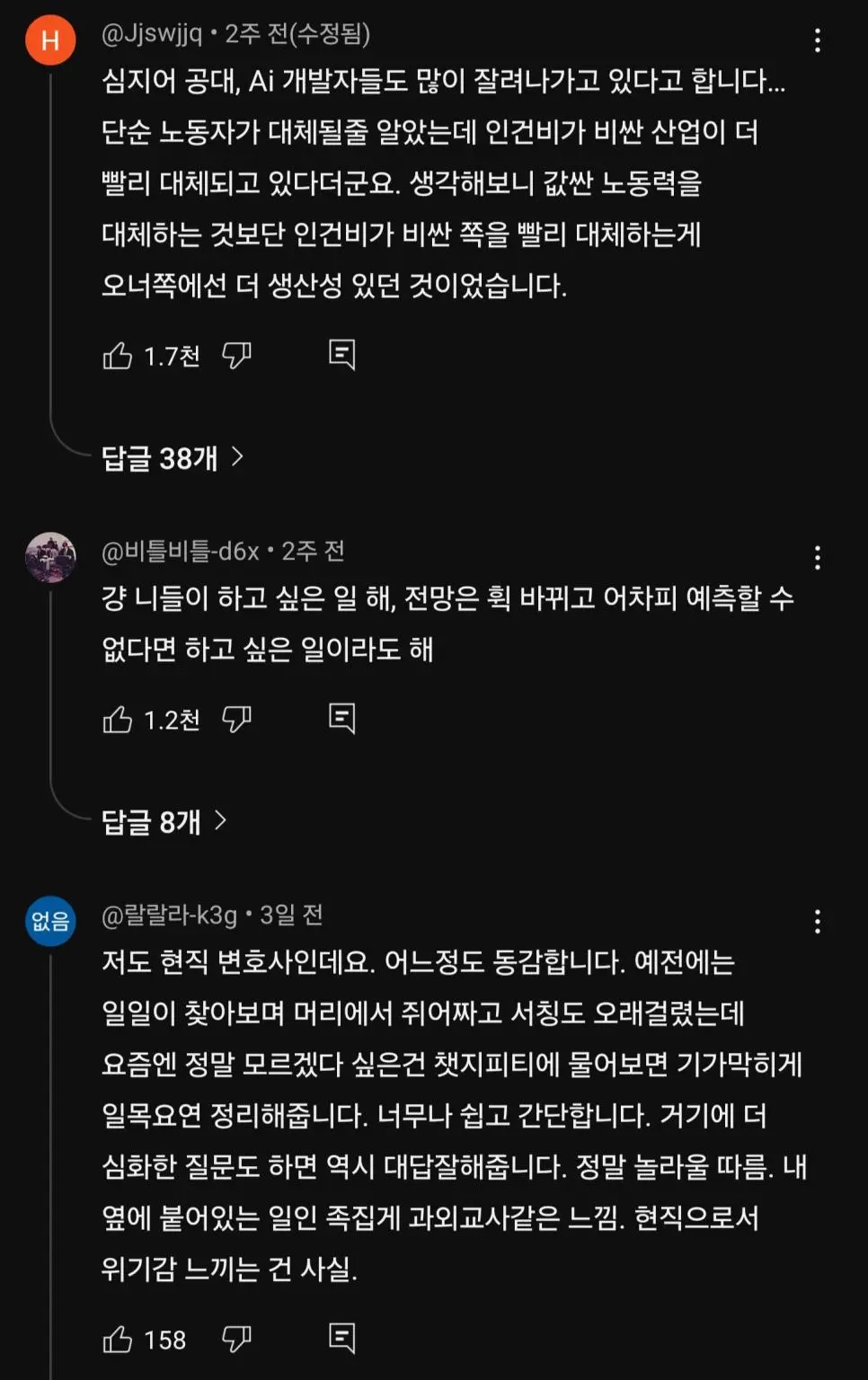
Task: Expand the 8 replies (답글 8개)
Action: (x=164, y=821)
